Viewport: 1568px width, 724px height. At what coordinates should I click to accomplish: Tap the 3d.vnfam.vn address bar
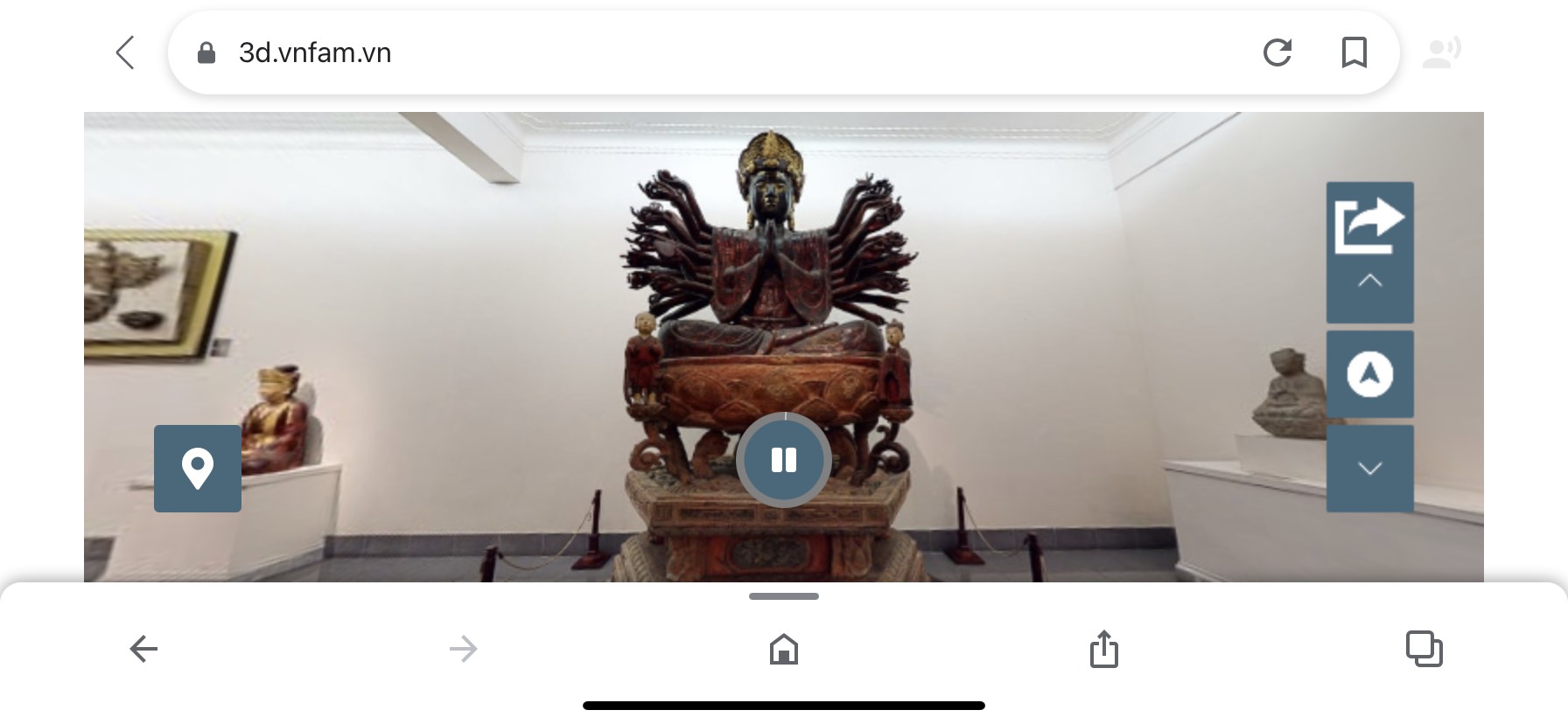pyautogui.click(x=700, y=52)
